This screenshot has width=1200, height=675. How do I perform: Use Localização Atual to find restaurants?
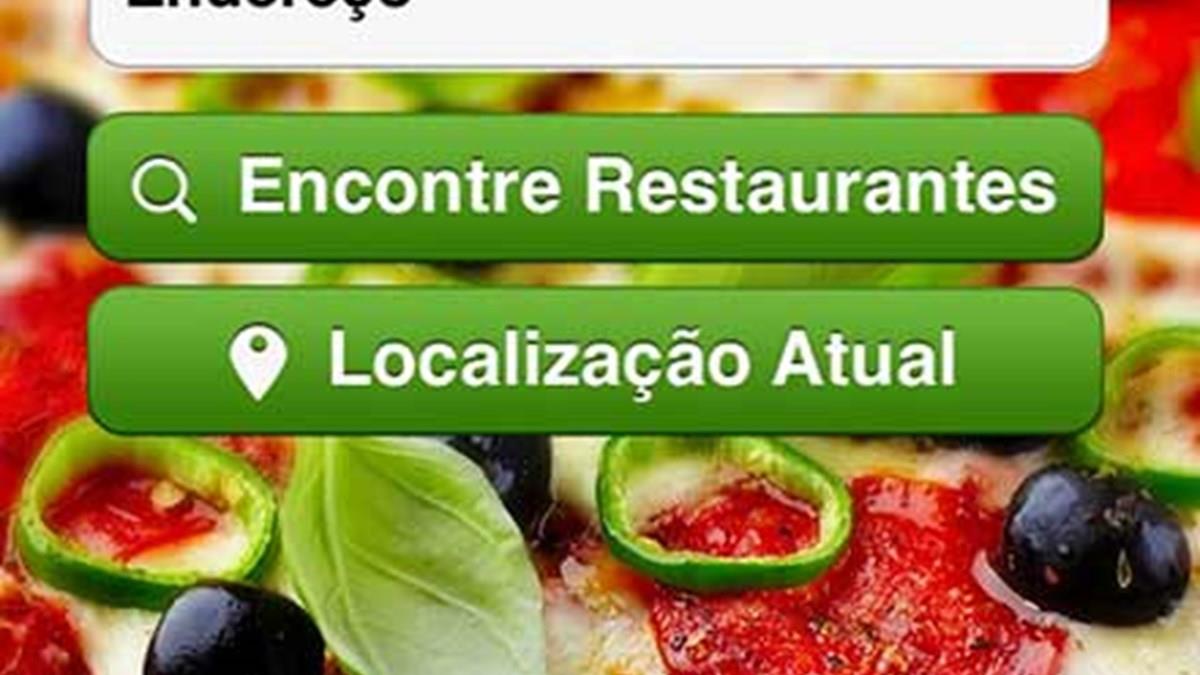tap(596, 361)
